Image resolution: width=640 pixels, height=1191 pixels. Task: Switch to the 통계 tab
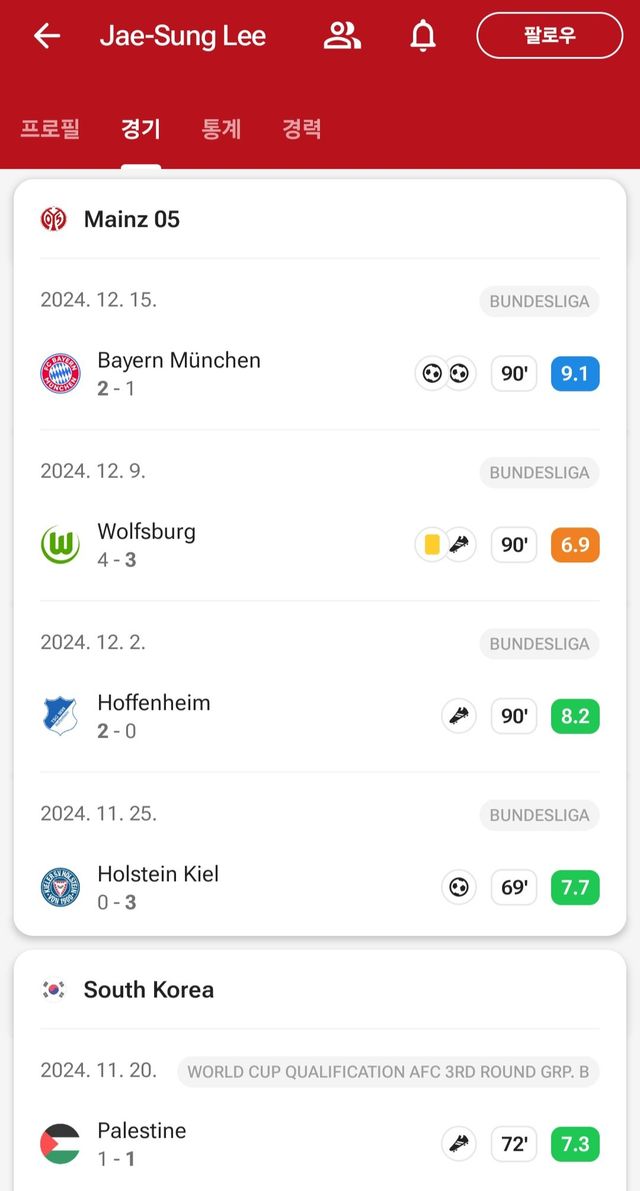tap(221, 129)
